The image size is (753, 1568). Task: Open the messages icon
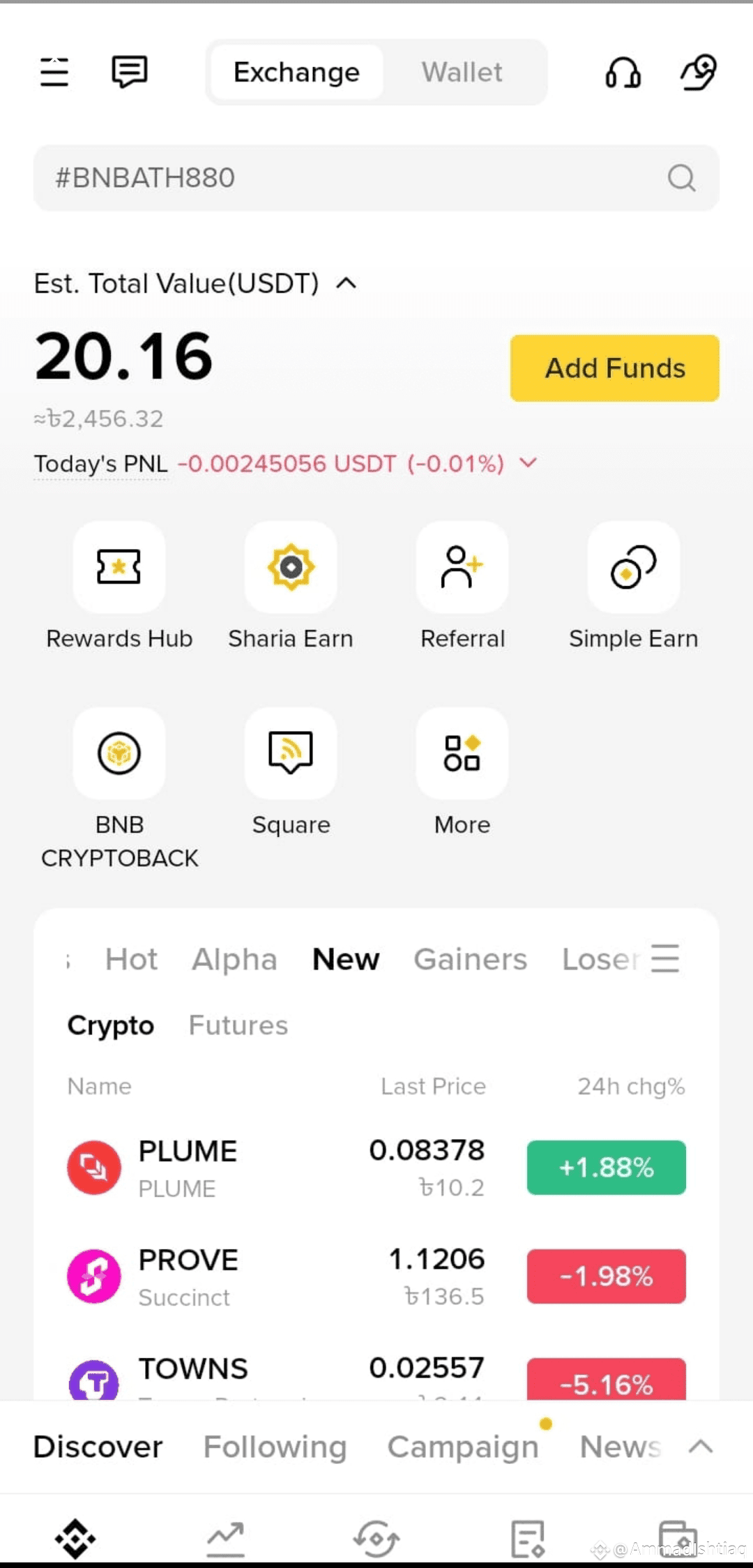pos(130,72)
